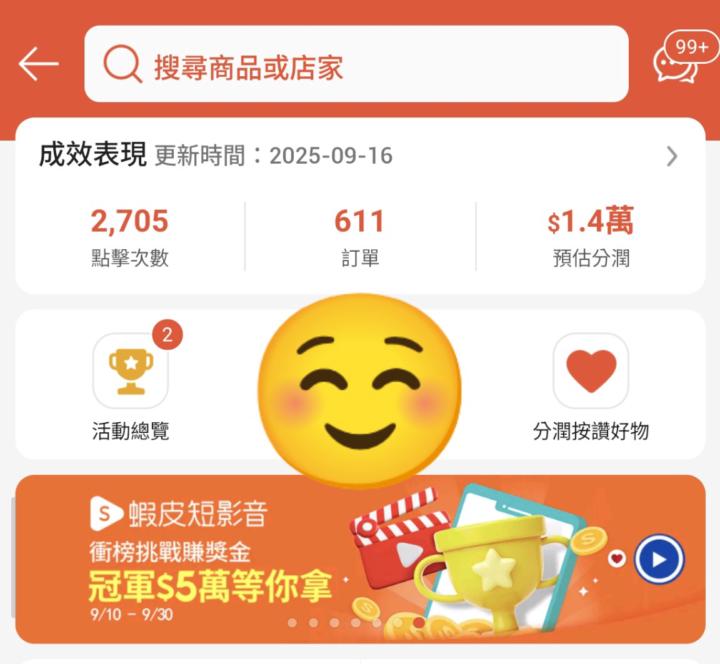The width and height of the screenshot is (720, 664).
Task: Expand the 成效表現 performance details chevron
Action: click(672, 156)
